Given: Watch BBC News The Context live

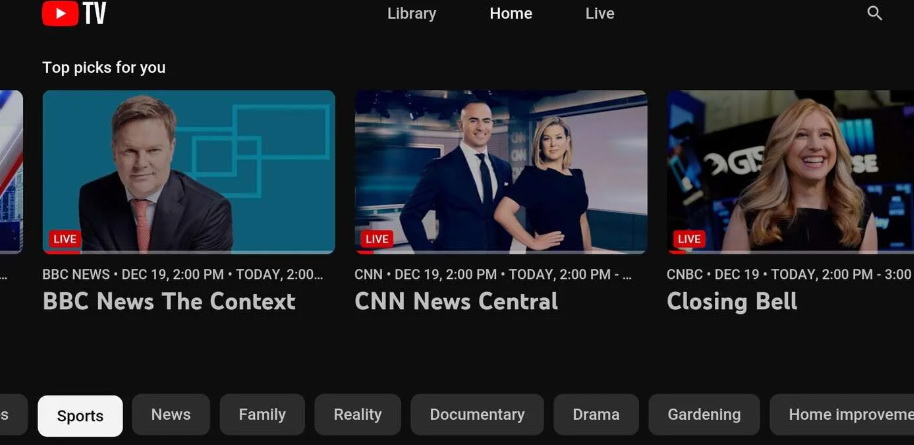Looking at the screenshot, I should pos(189,171).
